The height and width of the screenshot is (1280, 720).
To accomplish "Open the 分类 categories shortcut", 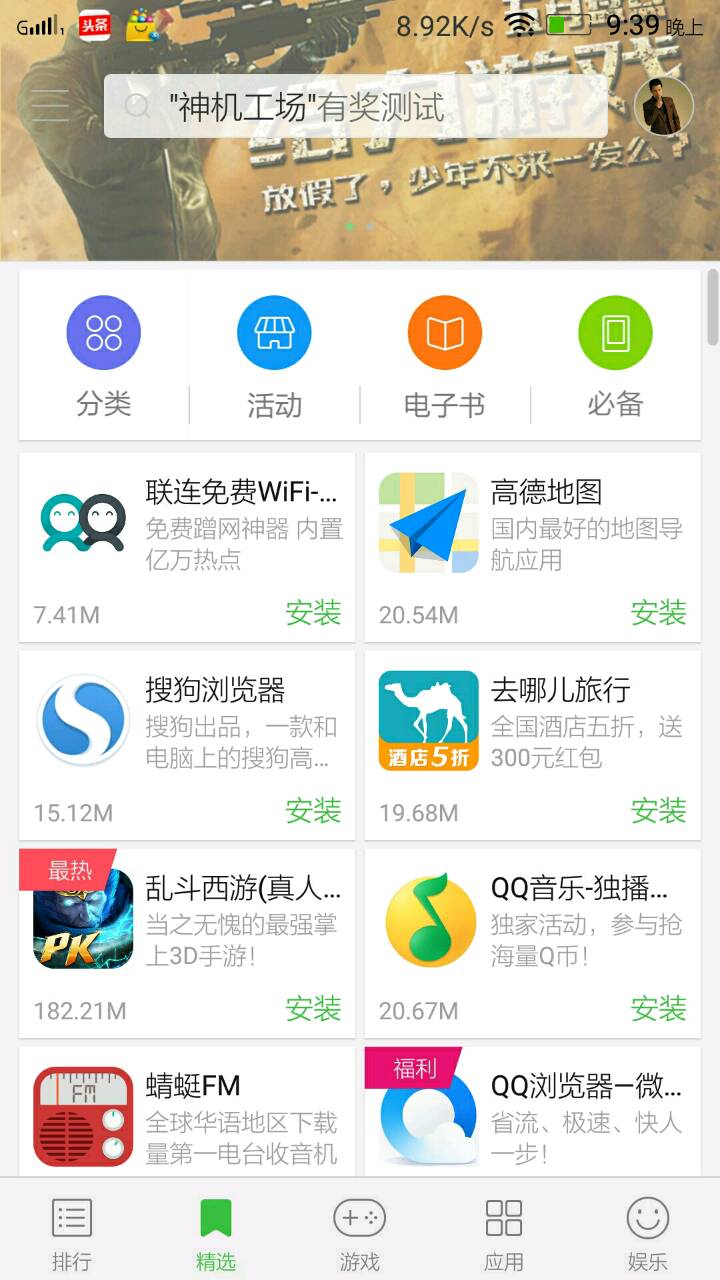I will 104,355.
